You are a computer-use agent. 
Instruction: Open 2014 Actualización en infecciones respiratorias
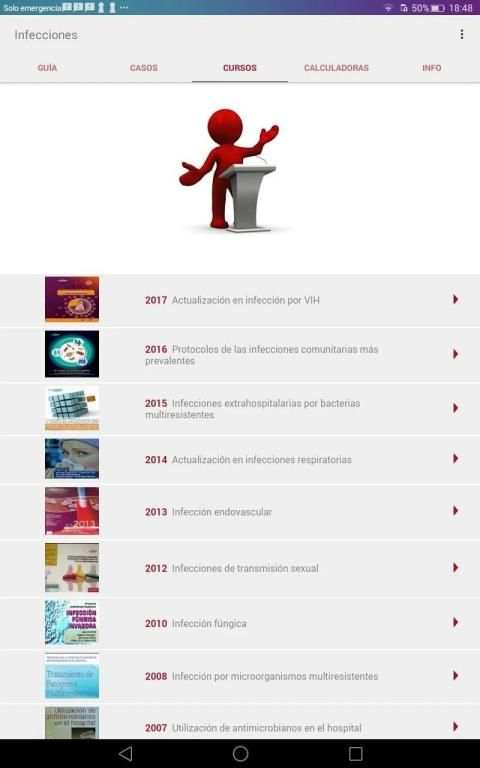(240, 459)
